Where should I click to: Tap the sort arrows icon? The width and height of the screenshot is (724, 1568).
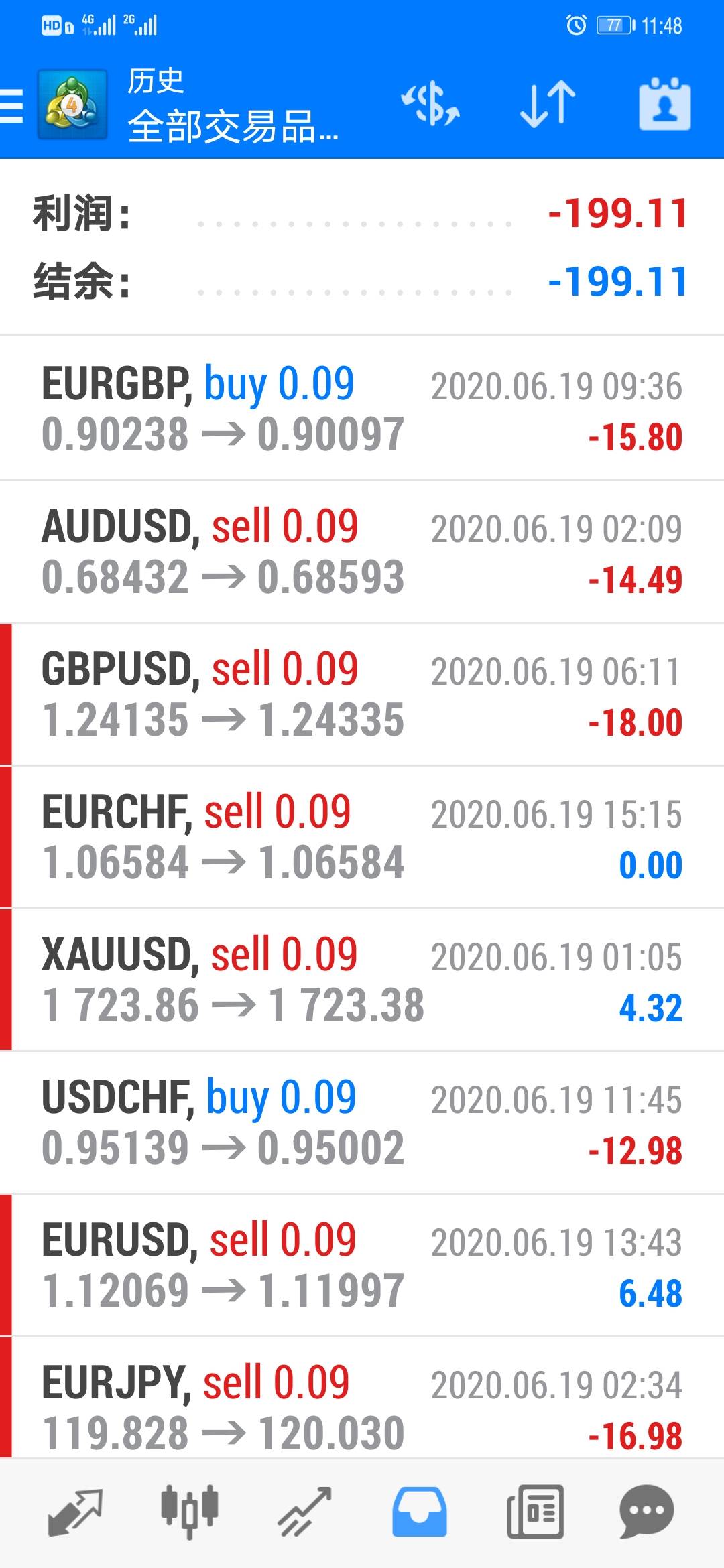click(548, 104)
